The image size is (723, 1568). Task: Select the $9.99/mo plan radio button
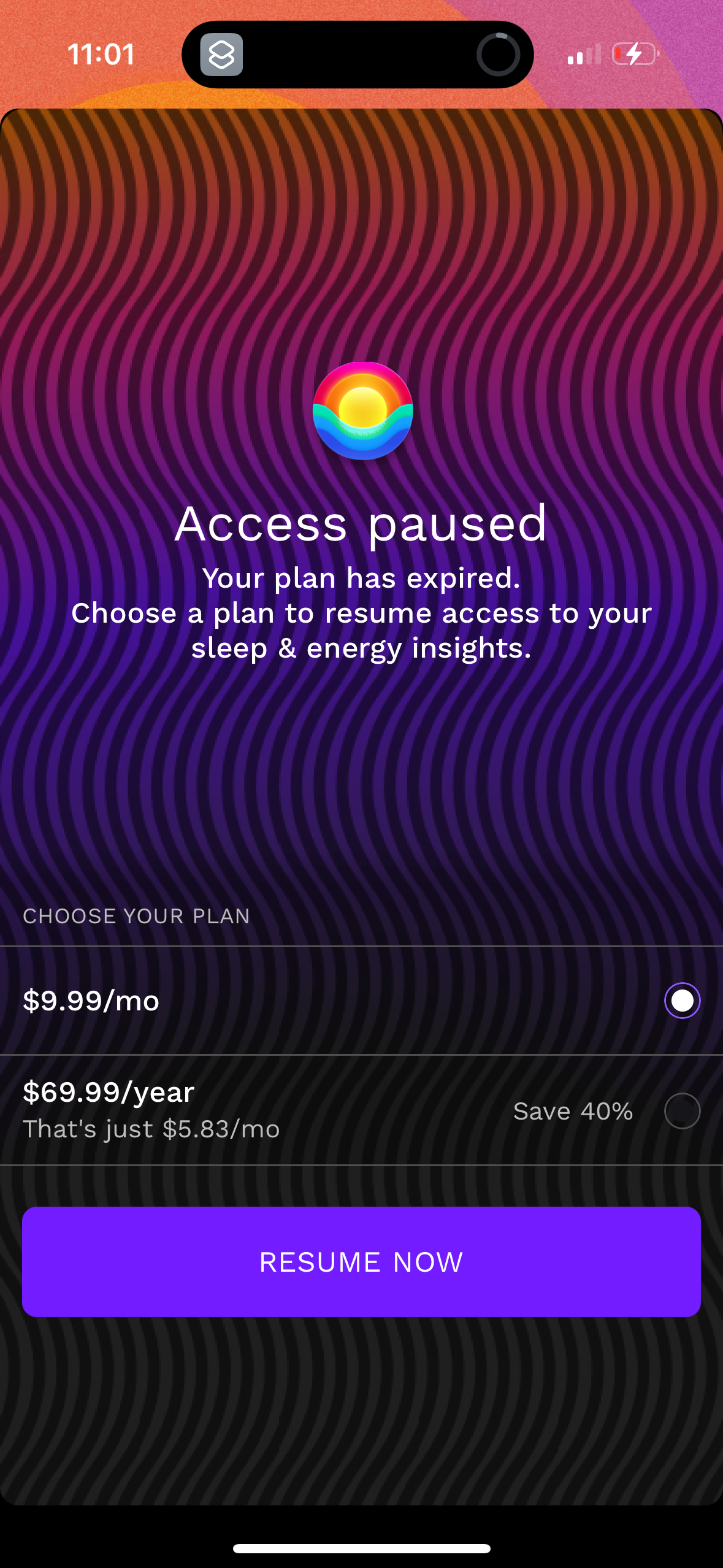(x=683, y=1000)
